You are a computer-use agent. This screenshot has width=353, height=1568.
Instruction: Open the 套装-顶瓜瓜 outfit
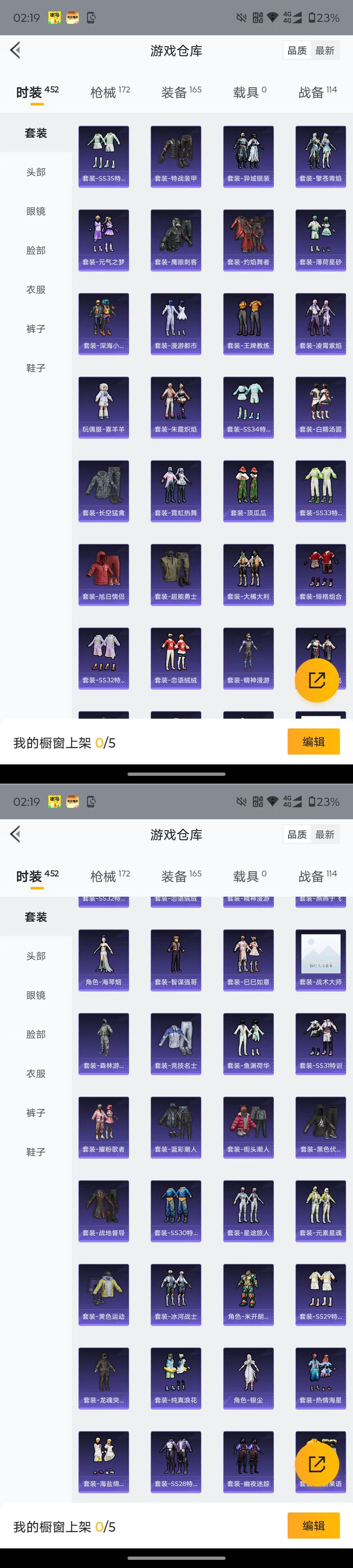[248, 491]
